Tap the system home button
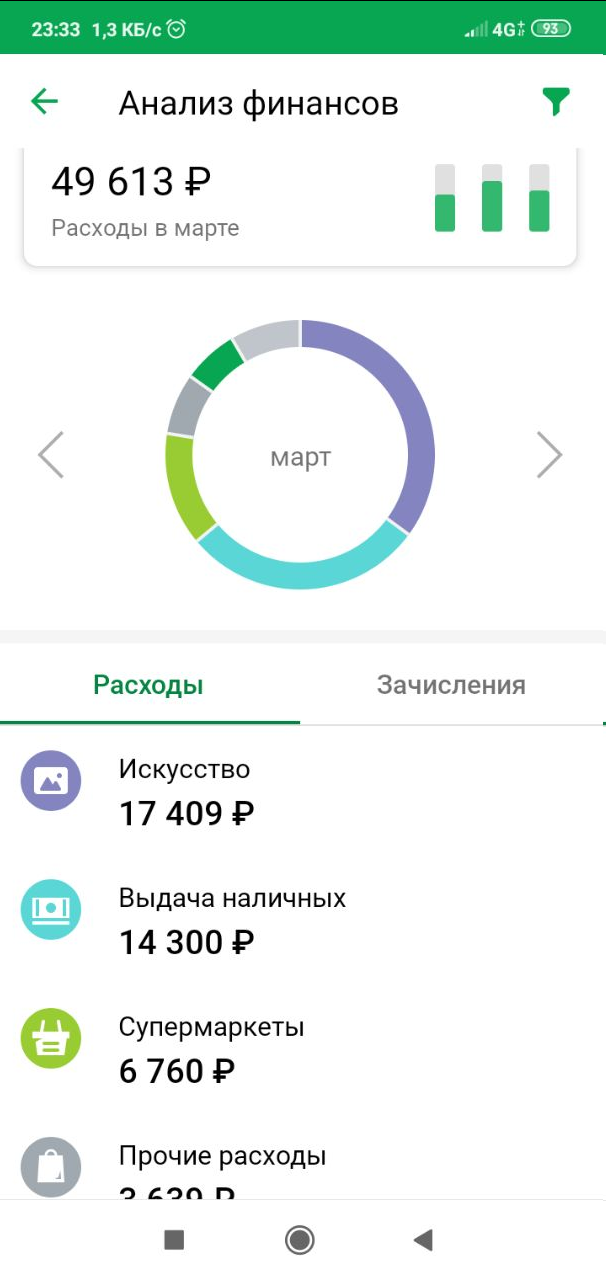 [x=300, y=1240]
